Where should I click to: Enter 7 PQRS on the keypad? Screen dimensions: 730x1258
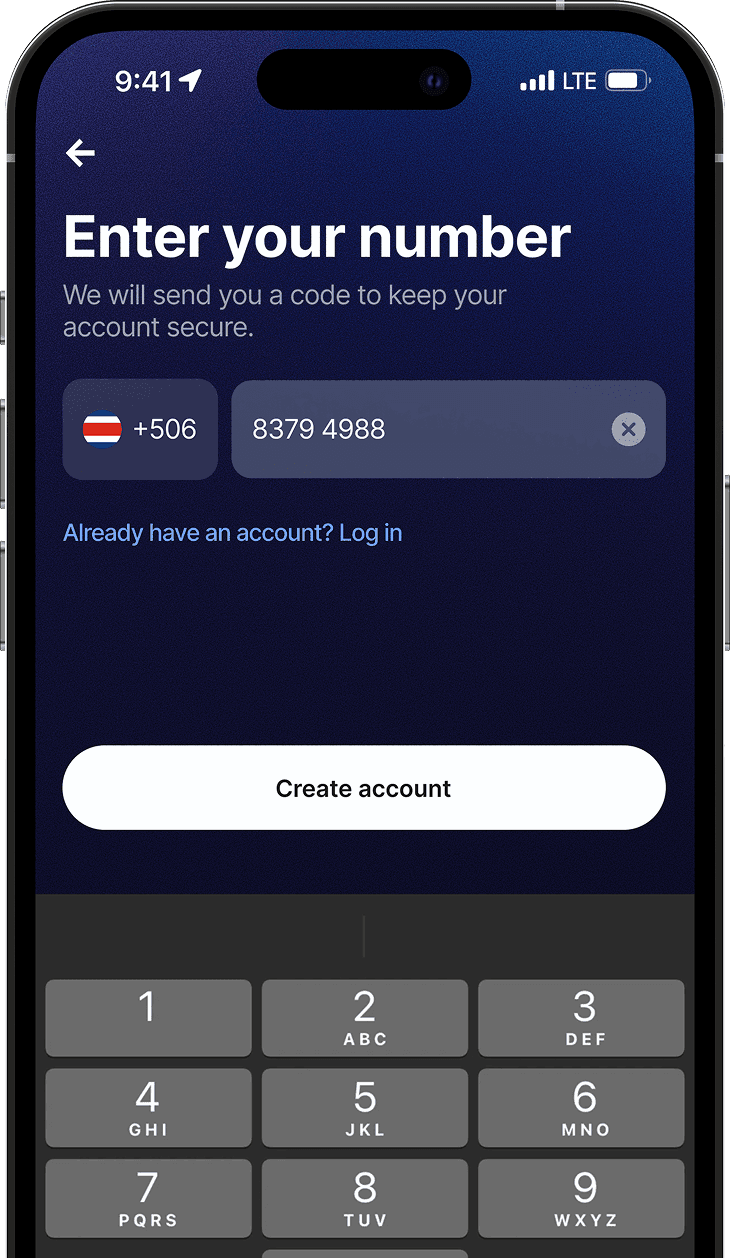148,1198
